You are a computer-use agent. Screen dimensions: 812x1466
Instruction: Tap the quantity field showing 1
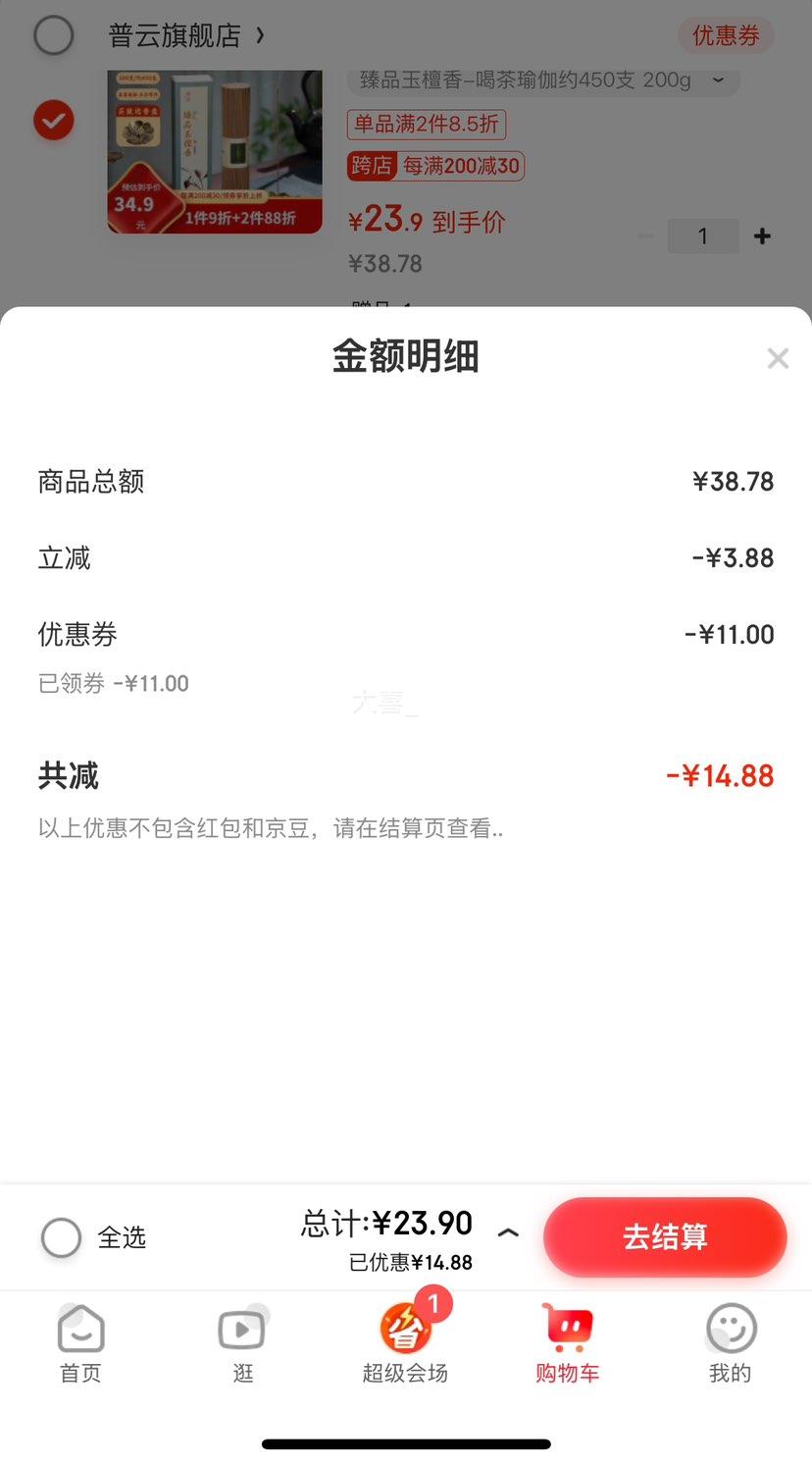pyautogui.click(x=703, y=236)
